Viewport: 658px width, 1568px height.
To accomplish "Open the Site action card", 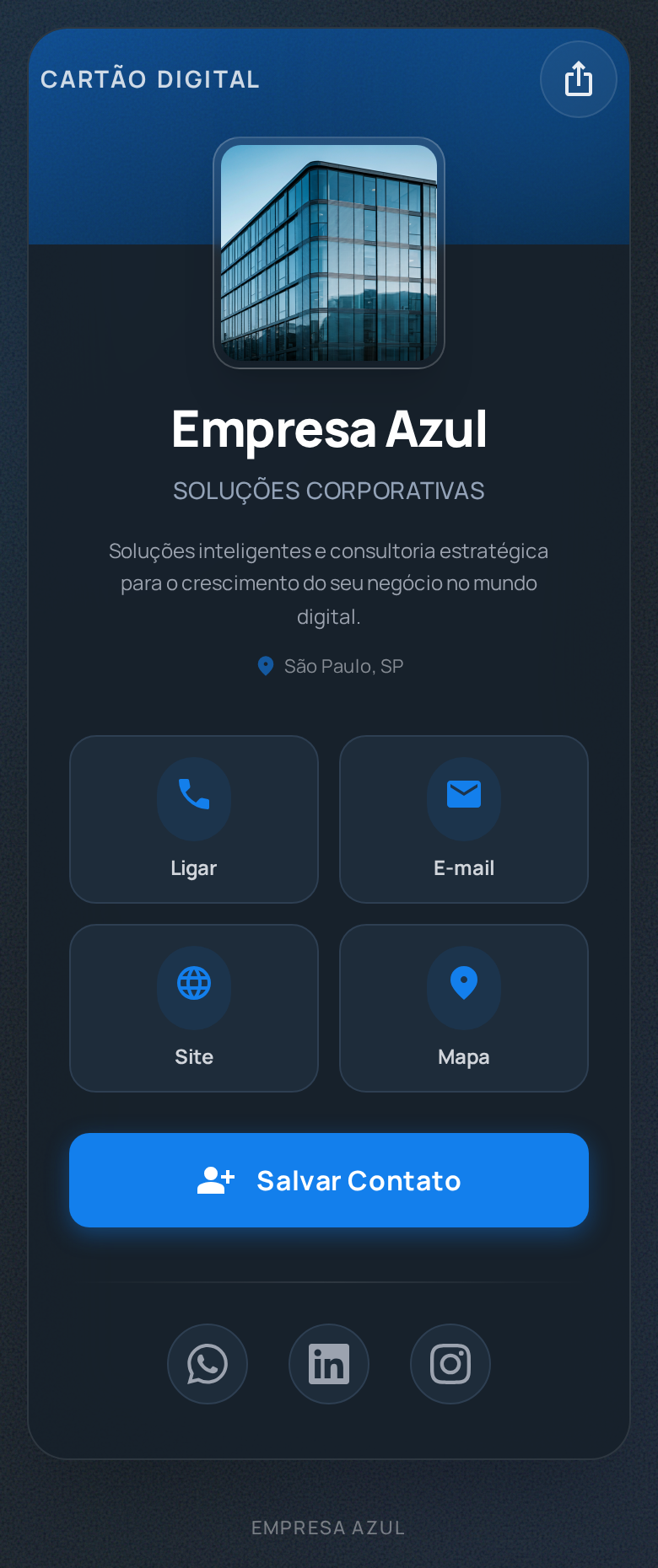I will pyautogui.click(x=194, y=1007).
